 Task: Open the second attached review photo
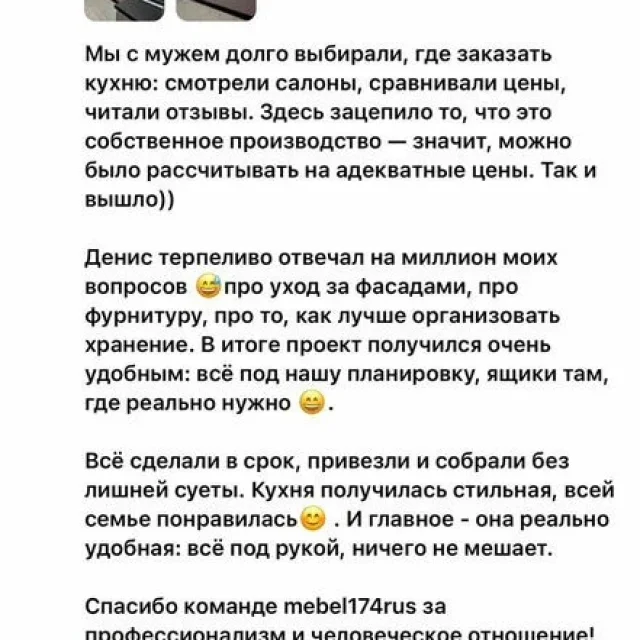pos(216,10)
